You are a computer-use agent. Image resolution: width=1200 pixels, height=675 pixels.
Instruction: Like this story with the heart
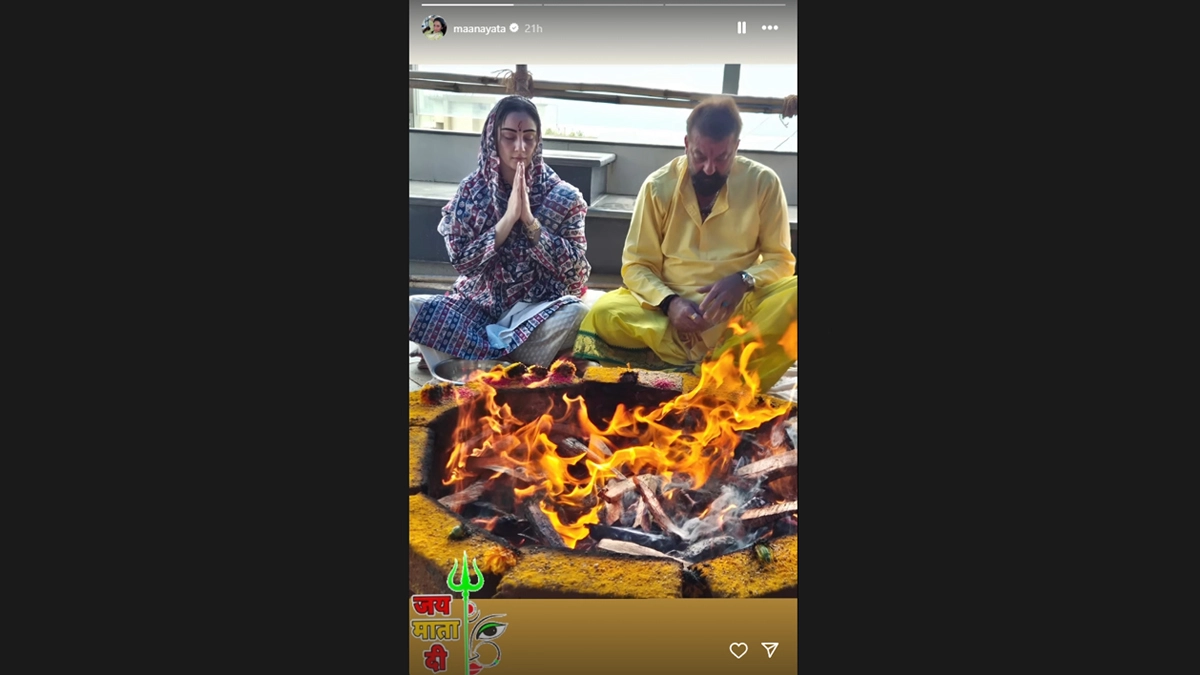(738, 651)
